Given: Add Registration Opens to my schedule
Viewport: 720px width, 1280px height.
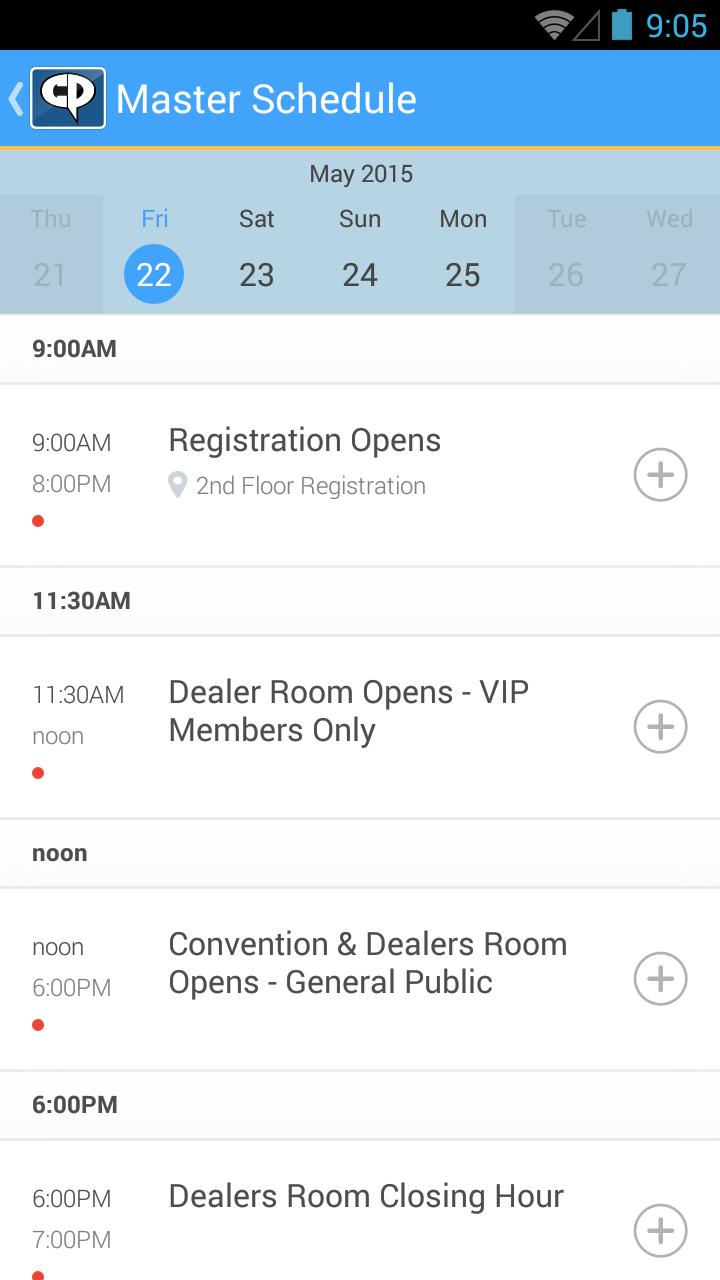Looking at the screenshot, I should click(x=660, y=475).
